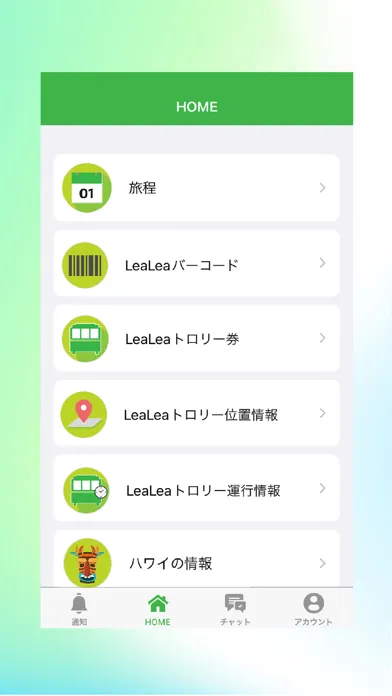Open LeaLeaトロリー位置情報
The image size is (392, 696).
click(196, 413)
